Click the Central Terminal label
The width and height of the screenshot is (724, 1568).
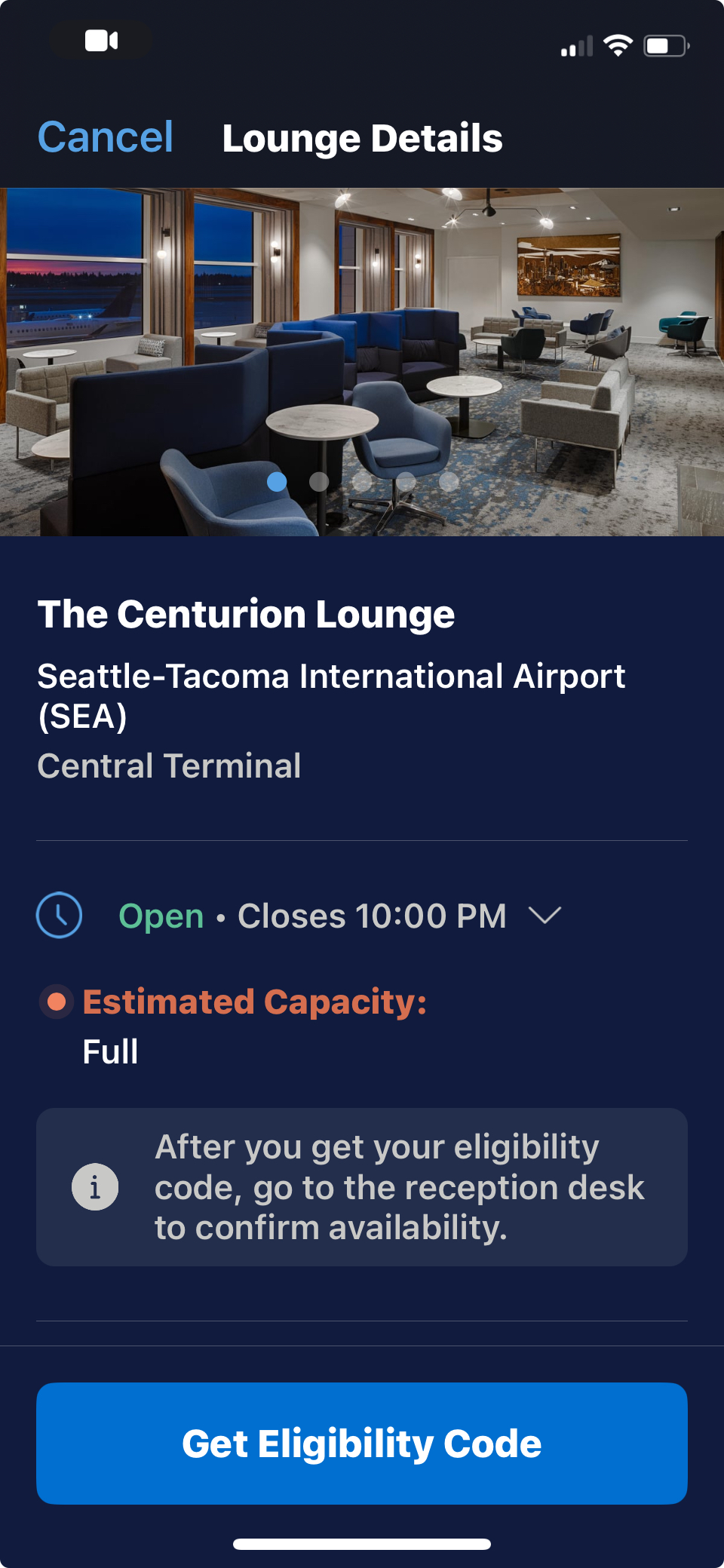coord(170,767)
